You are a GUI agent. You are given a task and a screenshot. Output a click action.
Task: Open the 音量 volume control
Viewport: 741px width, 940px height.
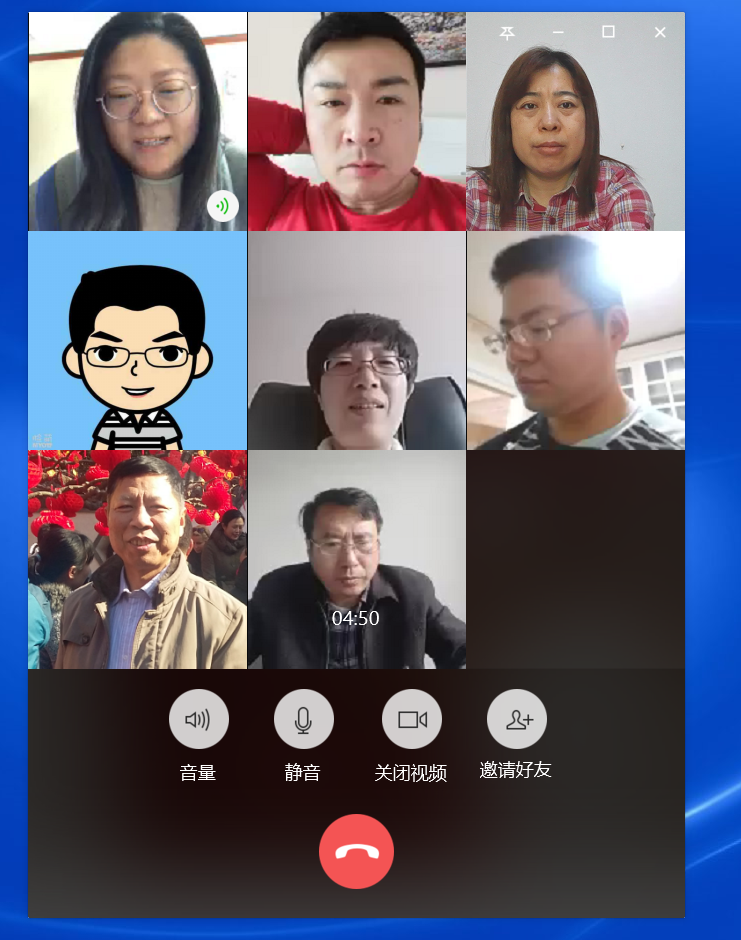pyautogui.click(x=198, y=719)
